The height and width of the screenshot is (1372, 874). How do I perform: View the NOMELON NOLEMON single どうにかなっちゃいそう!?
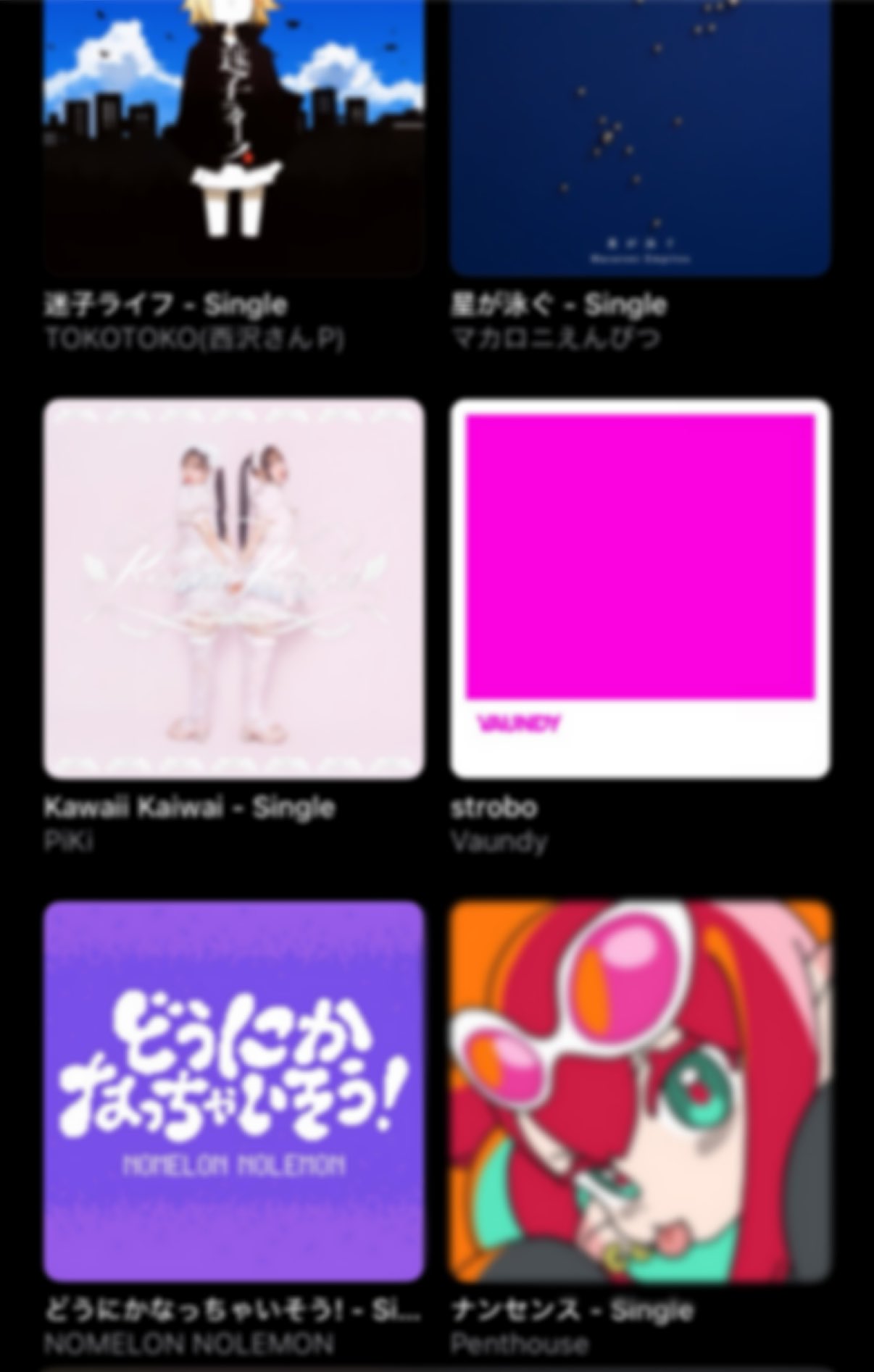(x=233, y=1090)
